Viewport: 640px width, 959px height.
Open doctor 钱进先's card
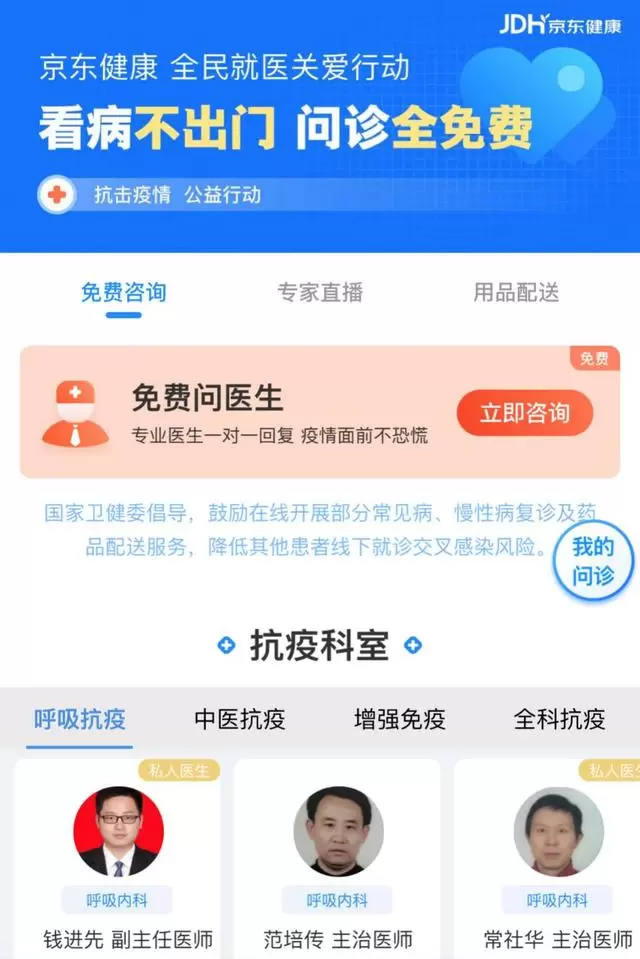[117, 860]
